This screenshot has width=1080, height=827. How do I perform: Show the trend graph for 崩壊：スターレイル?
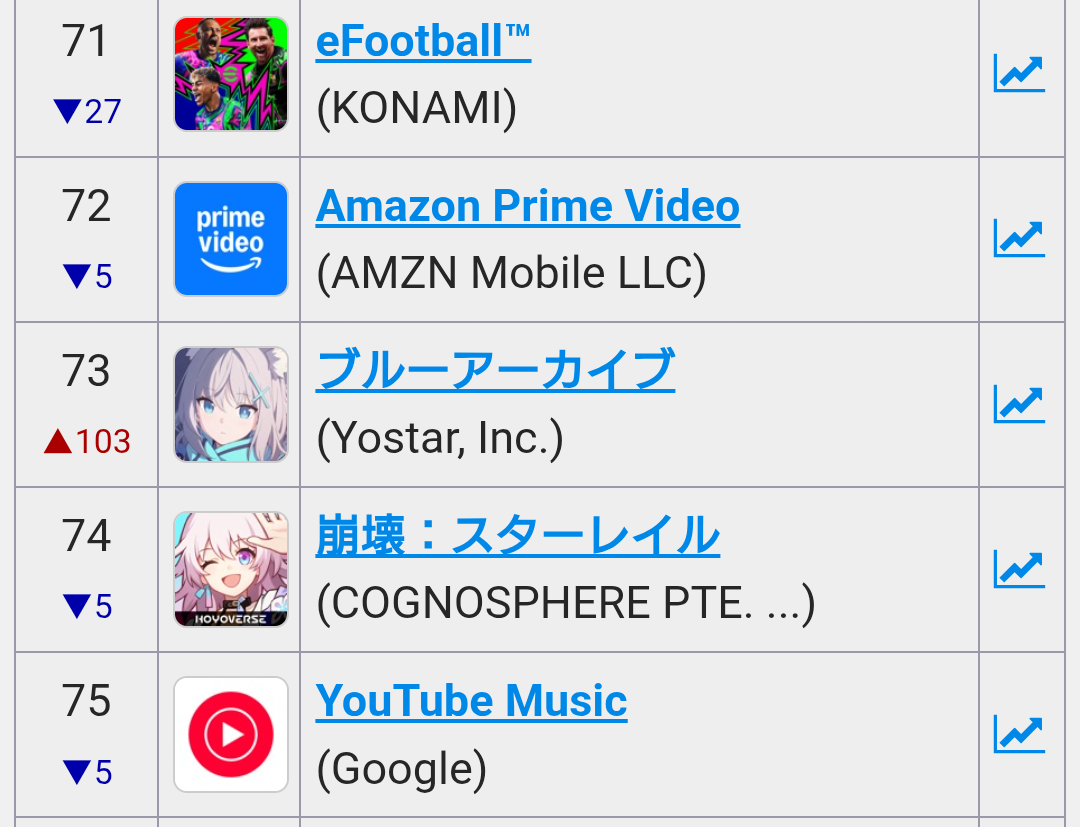click(1019, 569)
